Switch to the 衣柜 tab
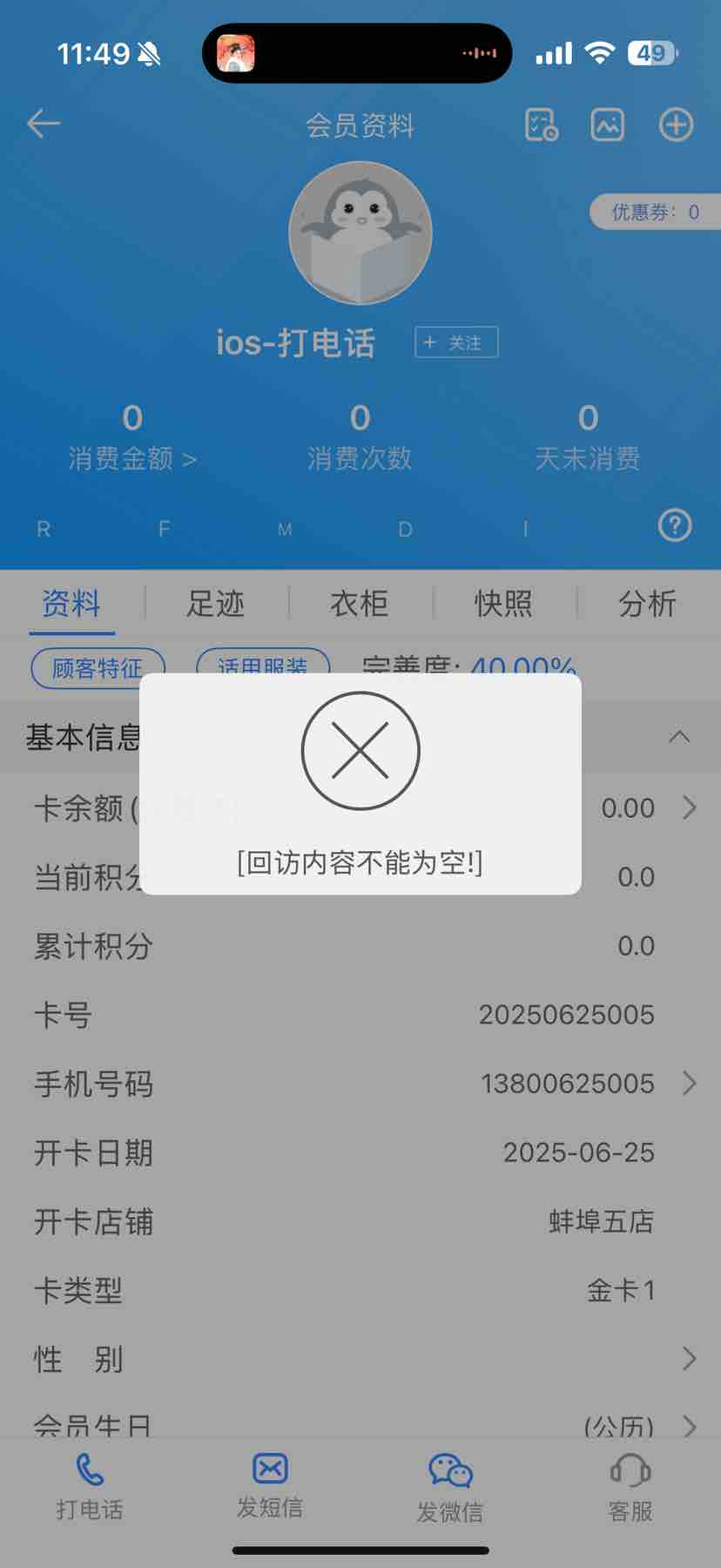 coord(359,603)
